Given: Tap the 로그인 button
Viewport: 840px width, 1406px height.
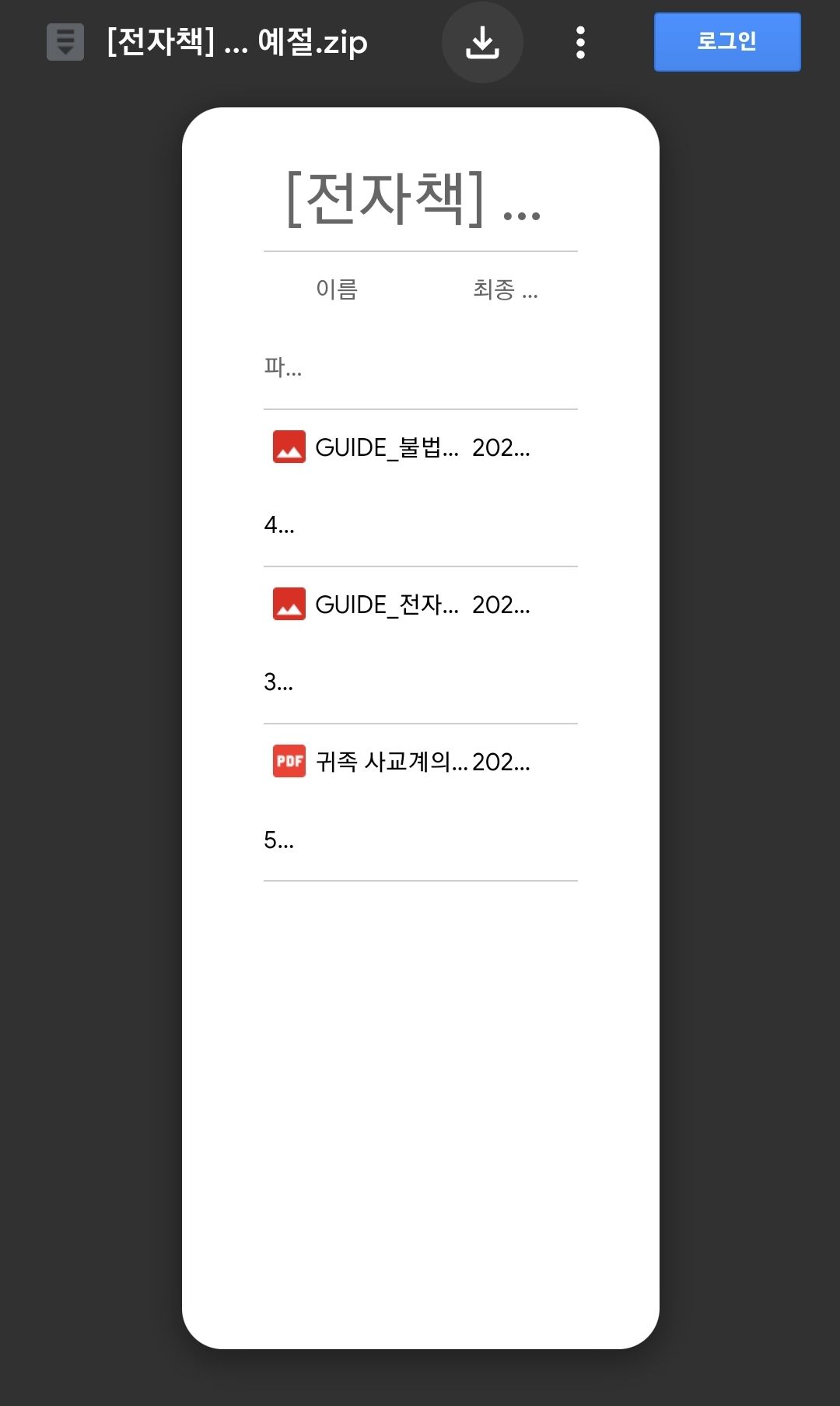Looking at the screenshot, I should 726,42.
